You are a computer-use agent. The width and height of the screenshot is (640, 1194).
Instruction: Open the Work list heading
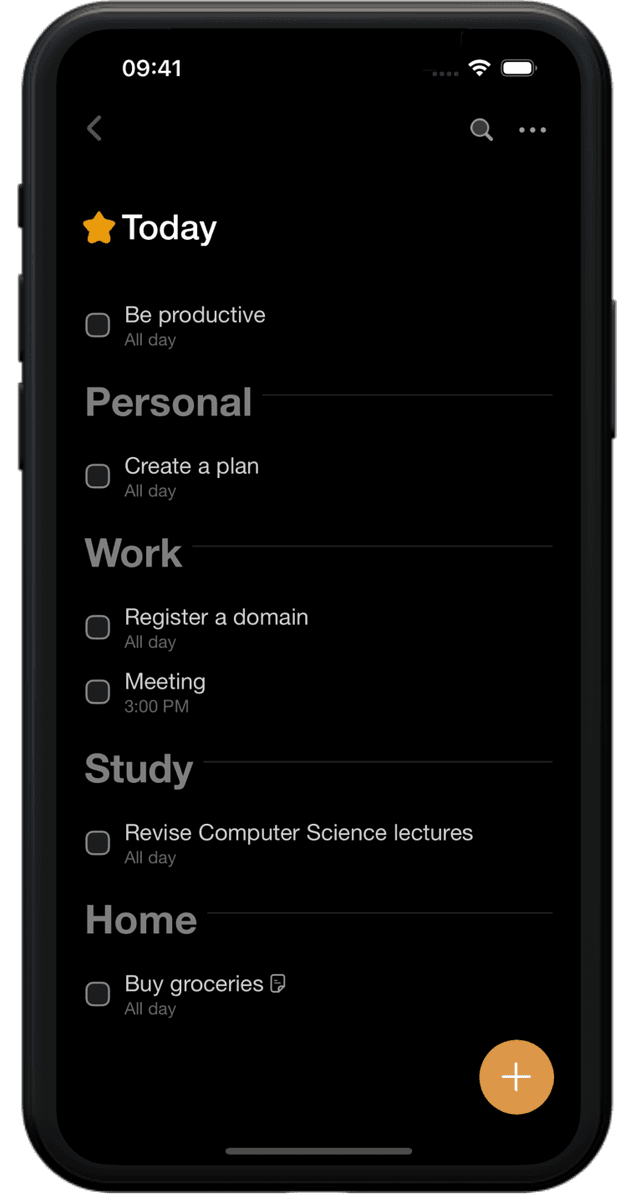[x=133, y=553]
